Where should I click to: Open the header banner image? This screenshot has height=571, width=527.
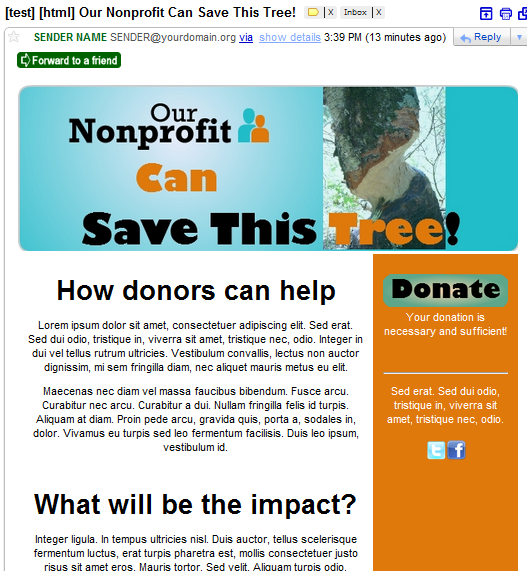(x=268, y=168)
